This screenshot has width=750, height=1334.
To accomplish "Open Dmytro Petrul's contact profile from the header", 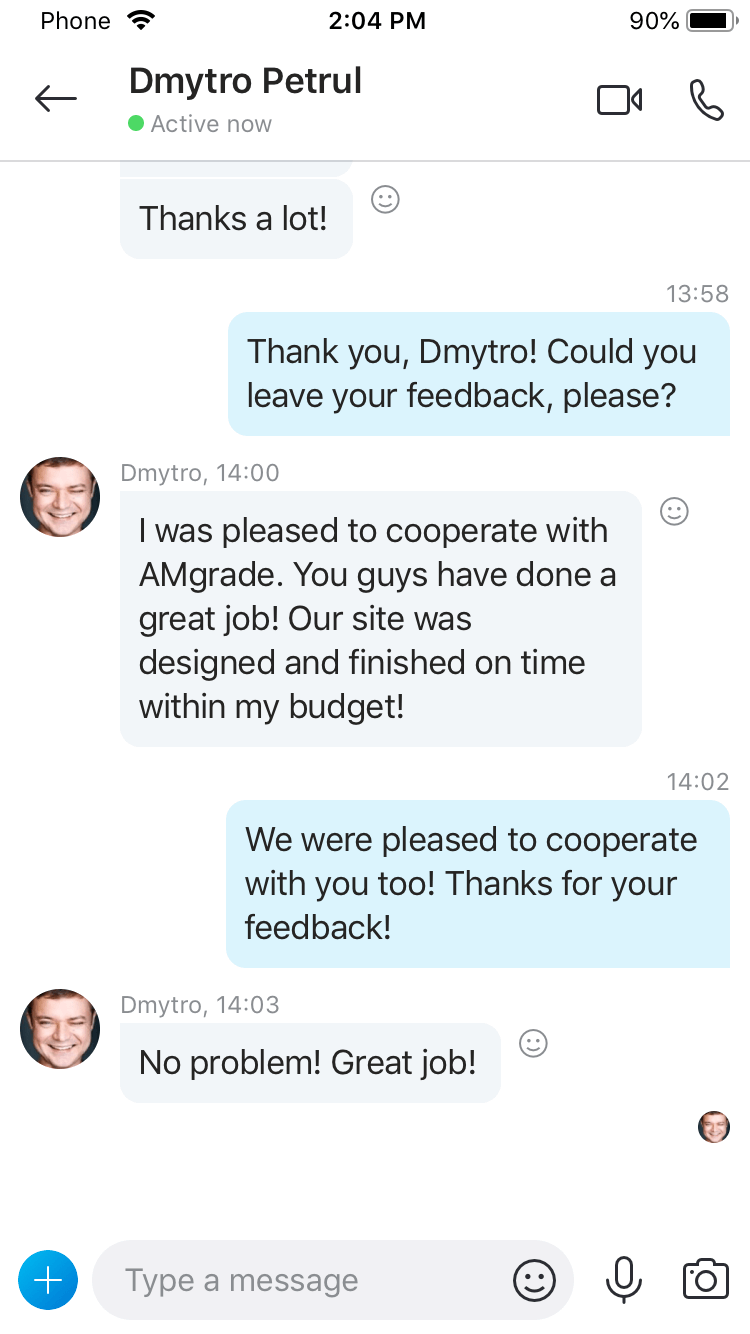I will click(245, 81).
